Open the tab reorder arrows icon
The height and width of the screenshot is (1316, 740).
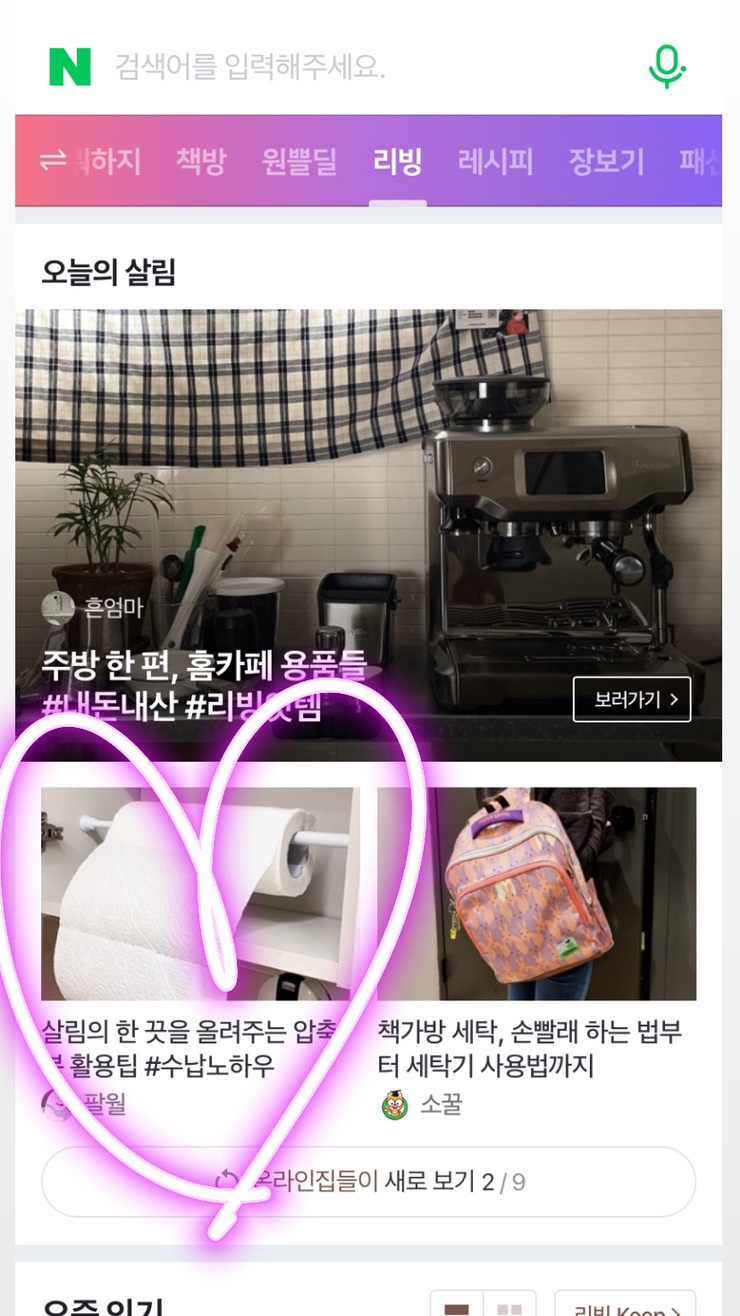coord(52,160)
